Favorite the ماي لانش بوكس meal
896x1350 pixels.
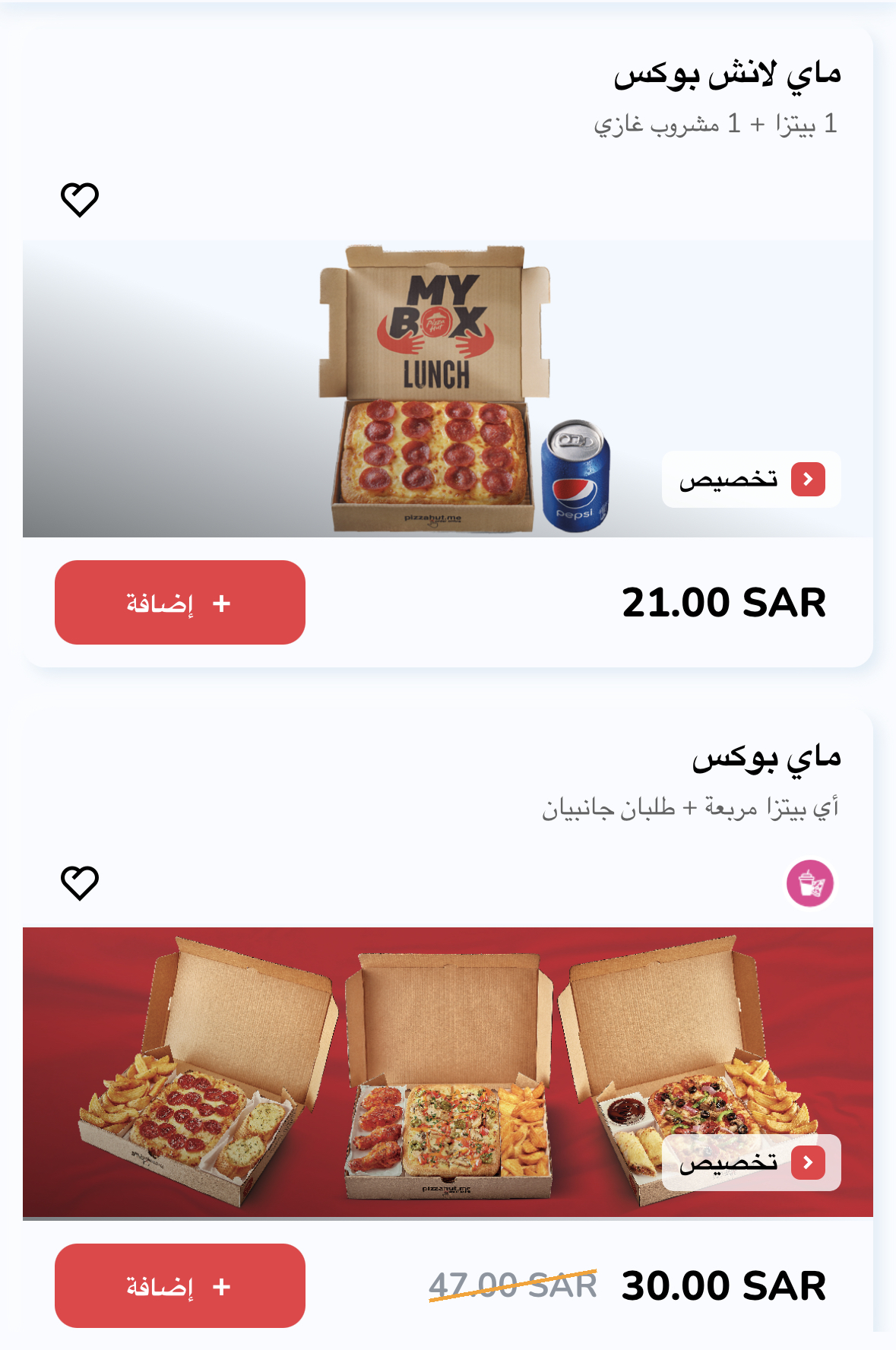[80, 200]
